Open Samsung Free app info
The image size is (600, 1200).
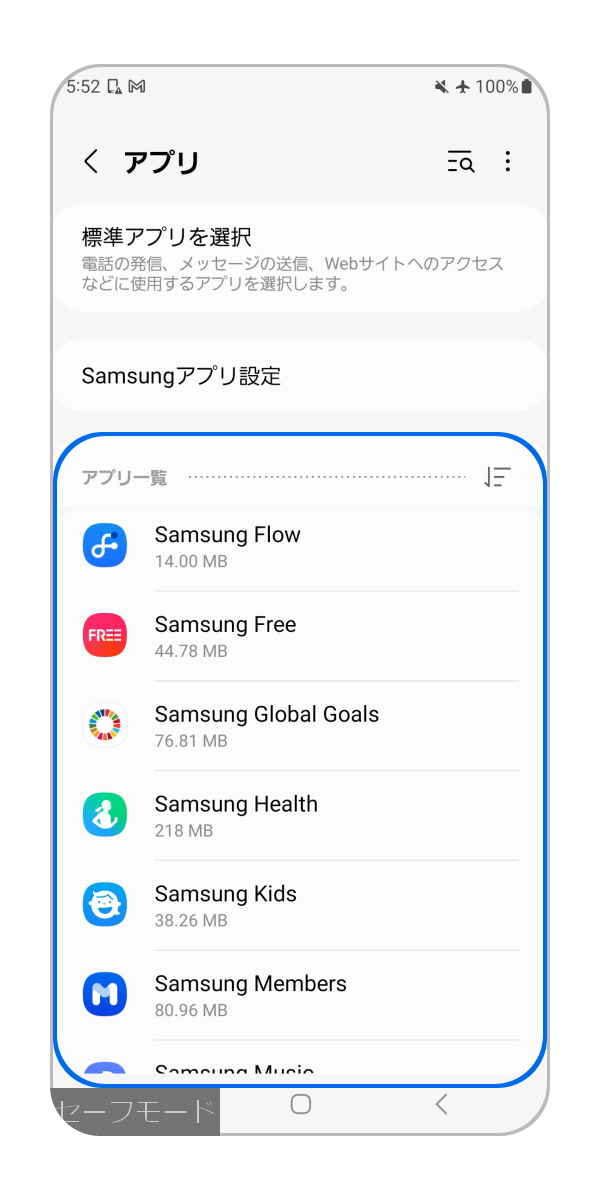(300, 636)
